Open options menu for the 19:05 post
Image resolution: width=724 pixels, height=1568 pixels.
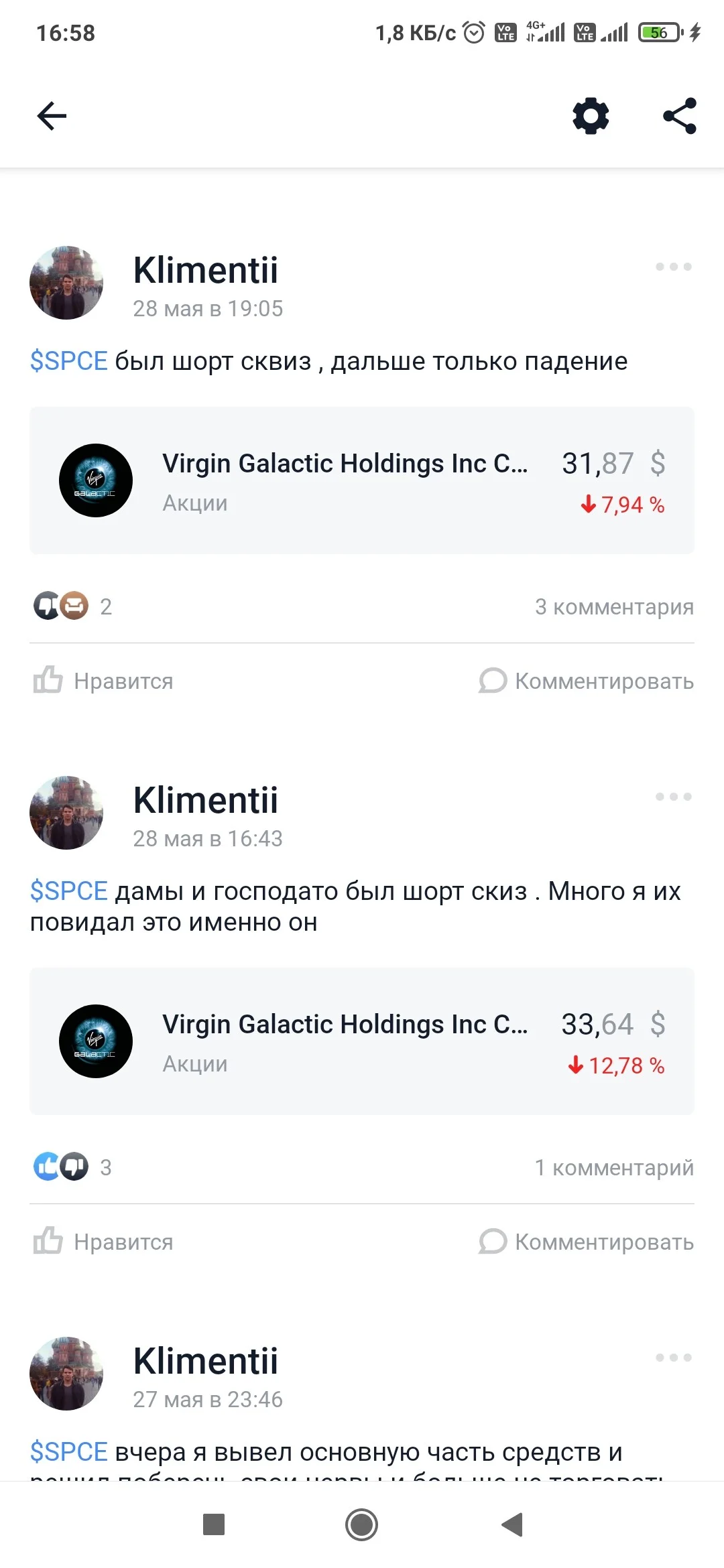coord(673,267)
